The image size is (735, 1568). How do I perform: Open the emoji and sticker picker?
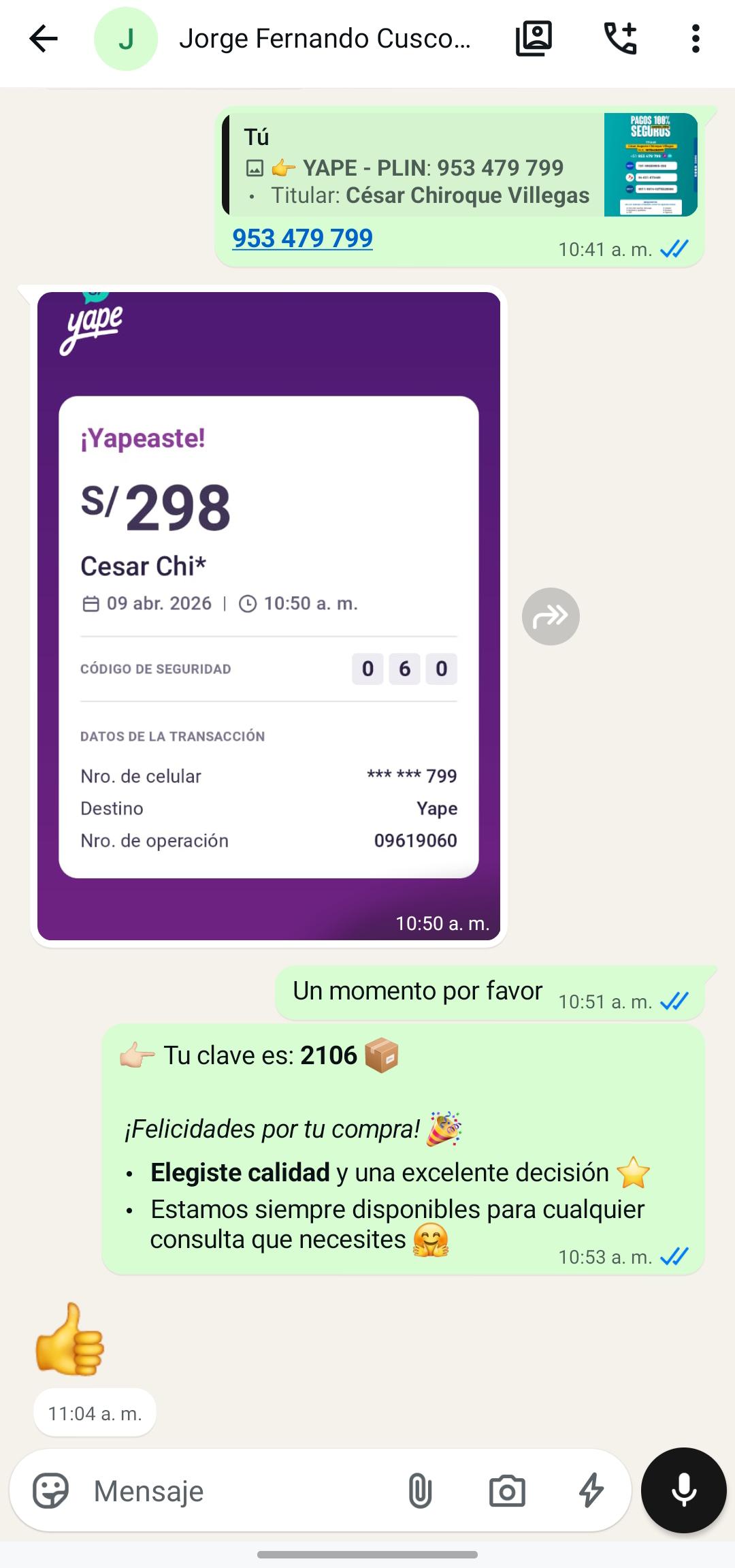coord(51,1490)
